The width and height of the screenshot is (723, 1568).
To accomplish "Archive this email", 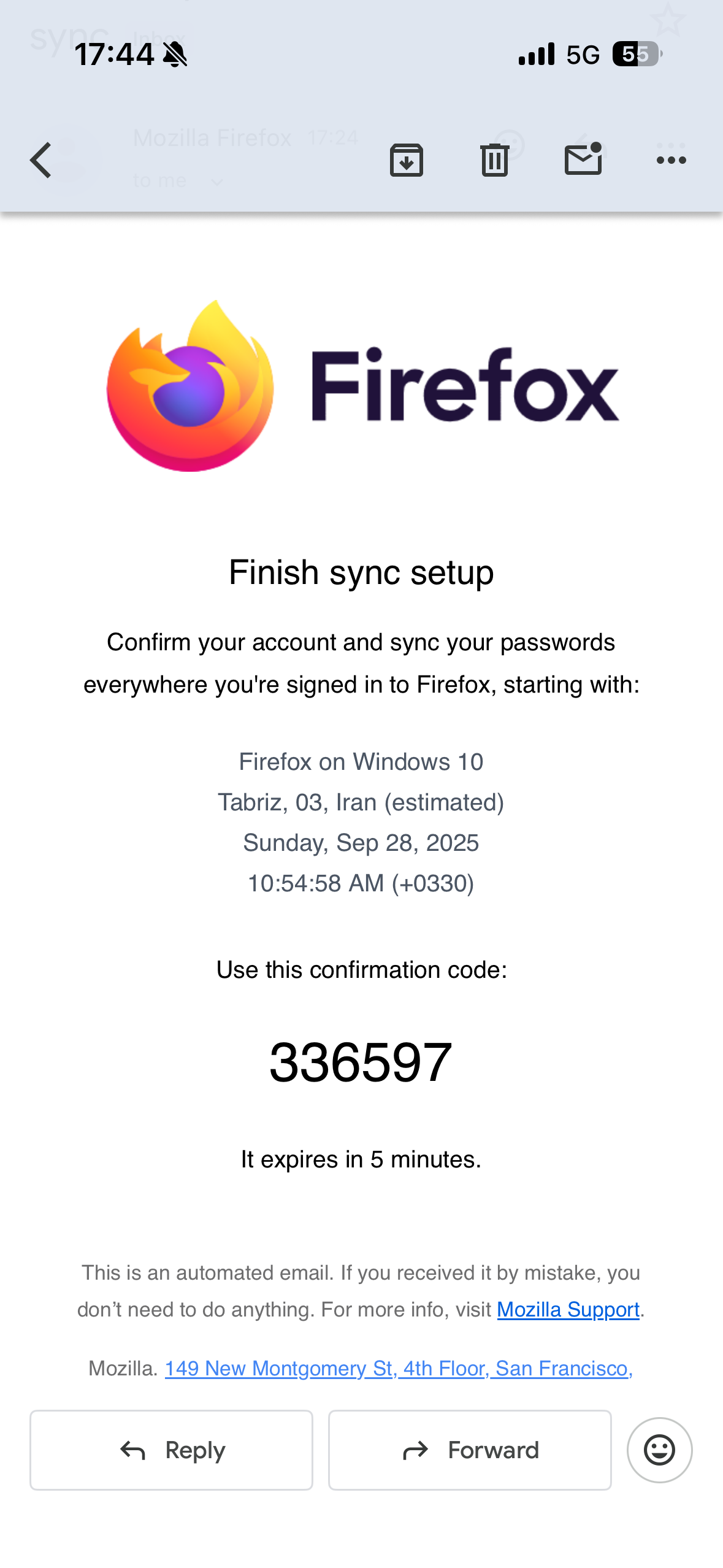I will pyautogui.click(x=407, y=160).
